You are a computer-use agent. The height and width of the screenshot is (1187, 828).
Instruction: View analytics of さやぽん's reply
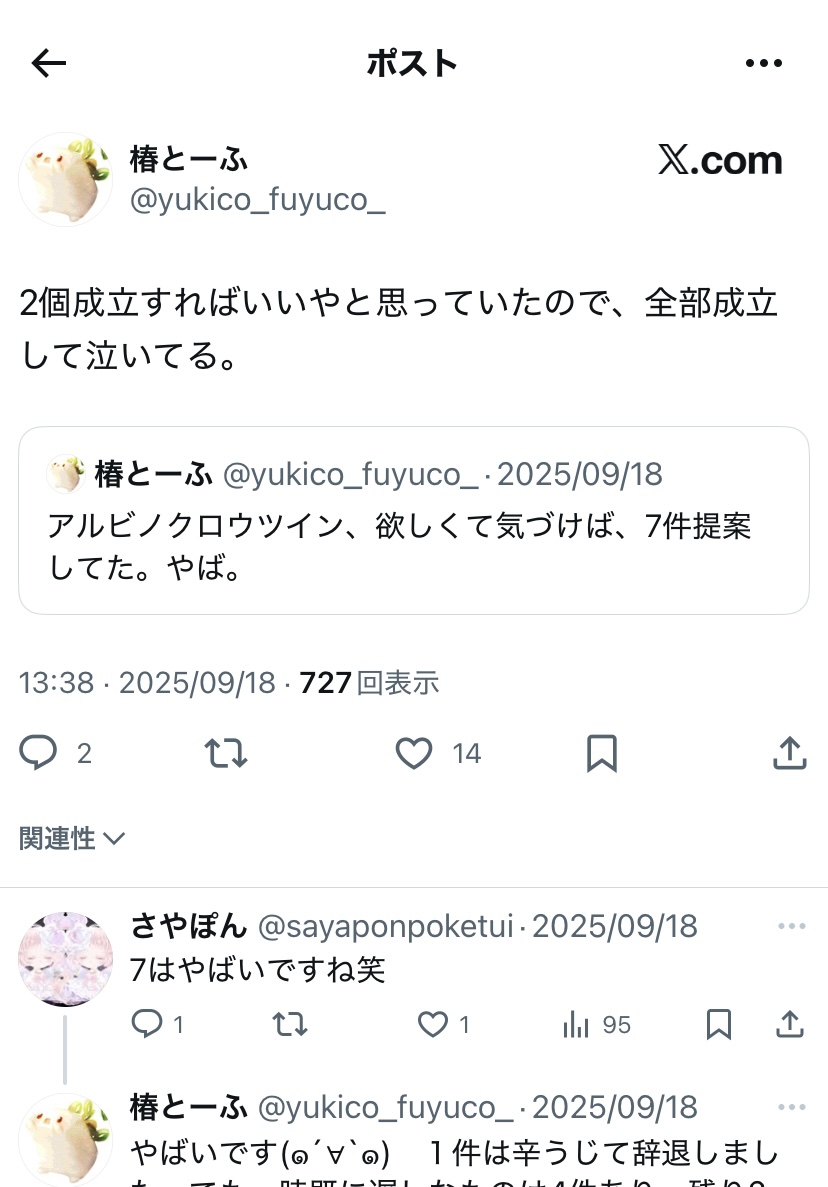point(577,1024)
